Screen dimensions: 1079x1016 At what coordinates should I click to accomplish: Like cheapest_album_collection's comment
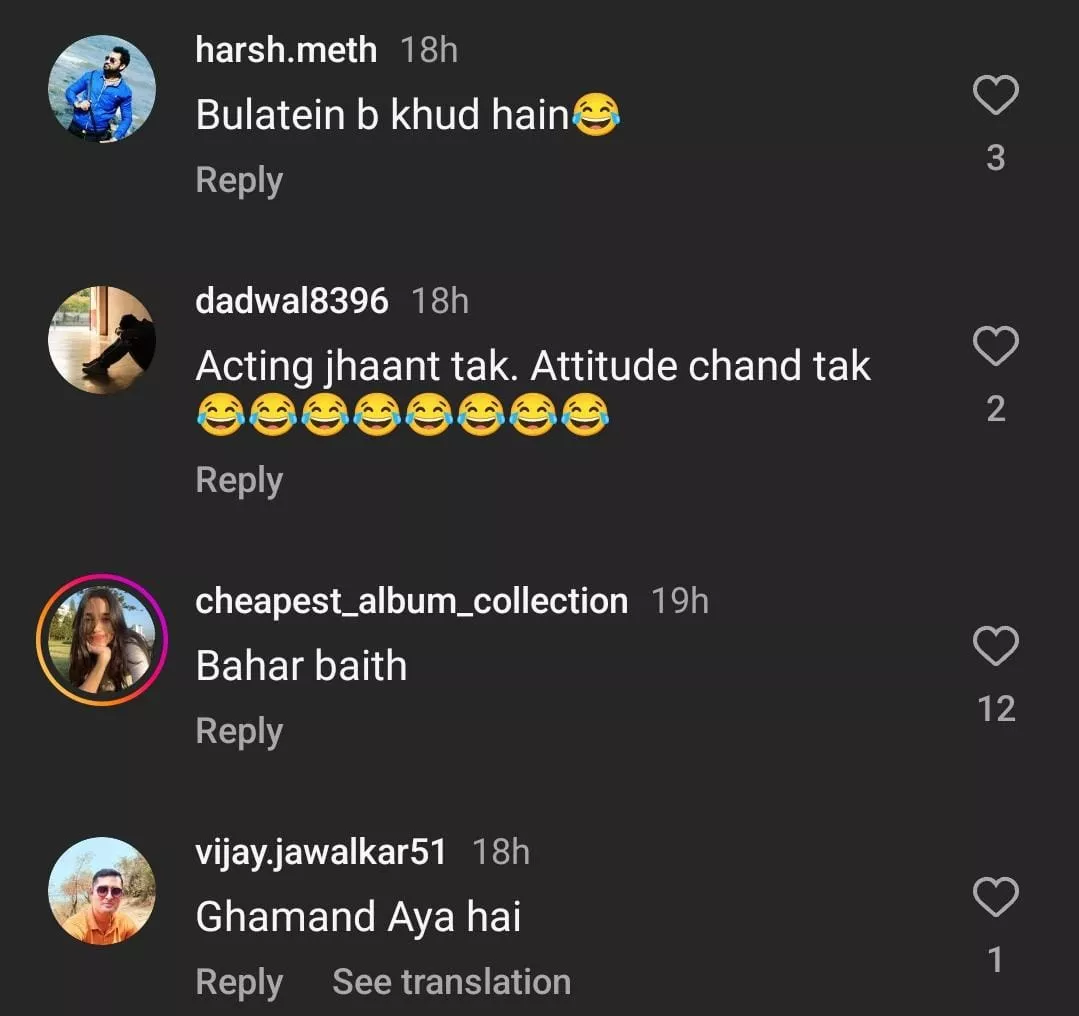(995, 647)
